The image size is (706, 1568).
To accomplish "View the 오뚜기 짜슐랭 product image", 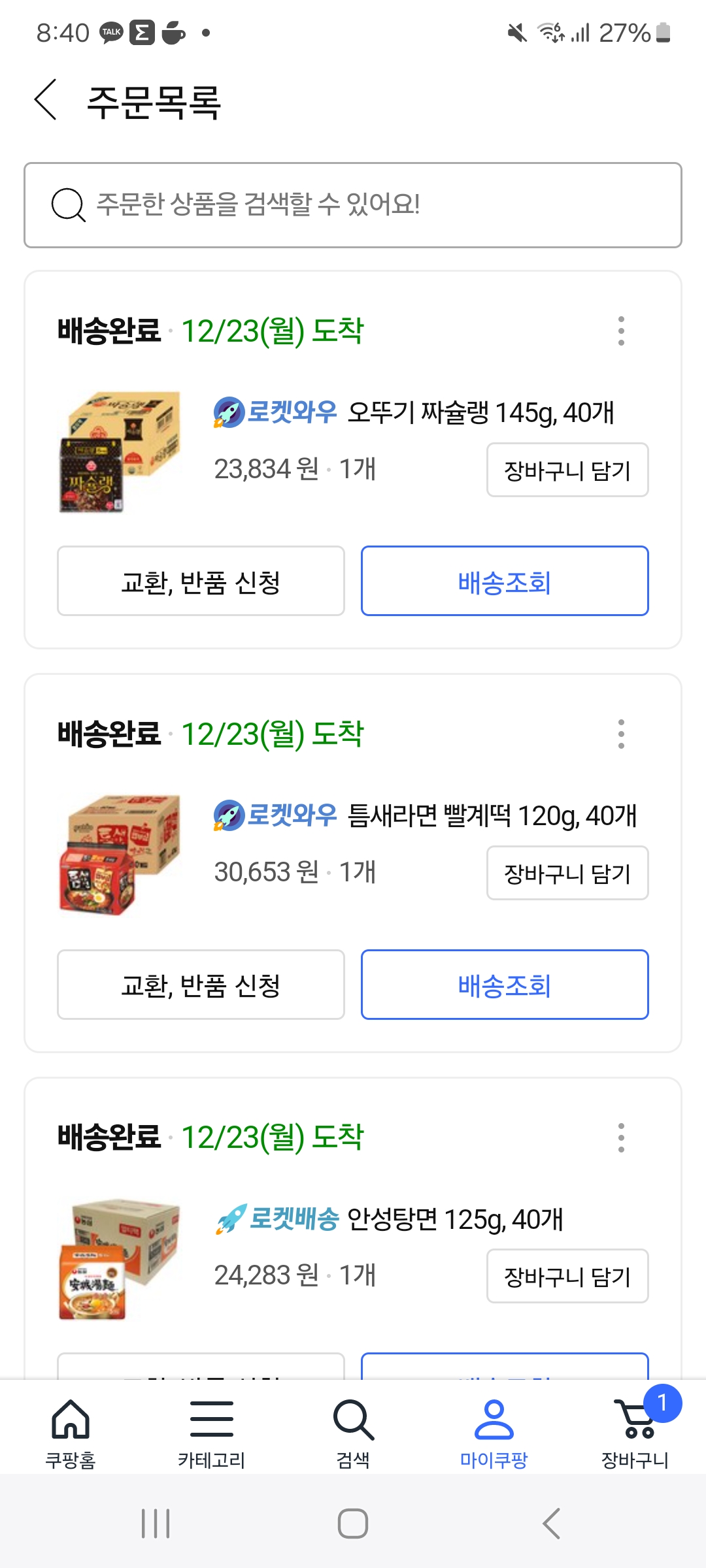I will [120, 451].
